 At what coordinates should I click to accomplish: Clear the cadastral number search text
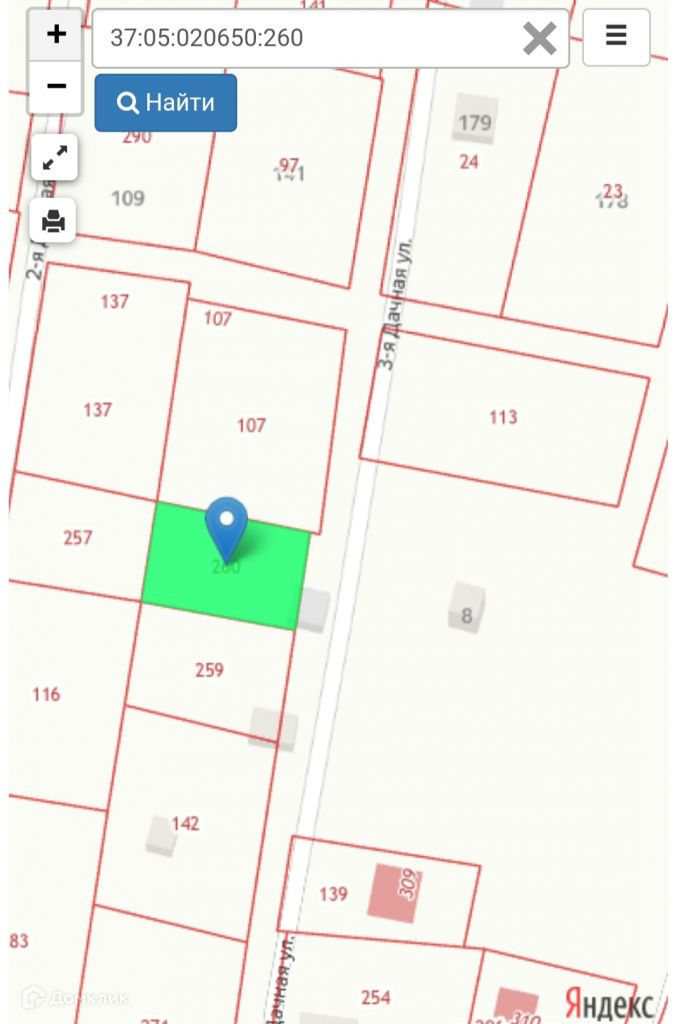click(539, 39)
